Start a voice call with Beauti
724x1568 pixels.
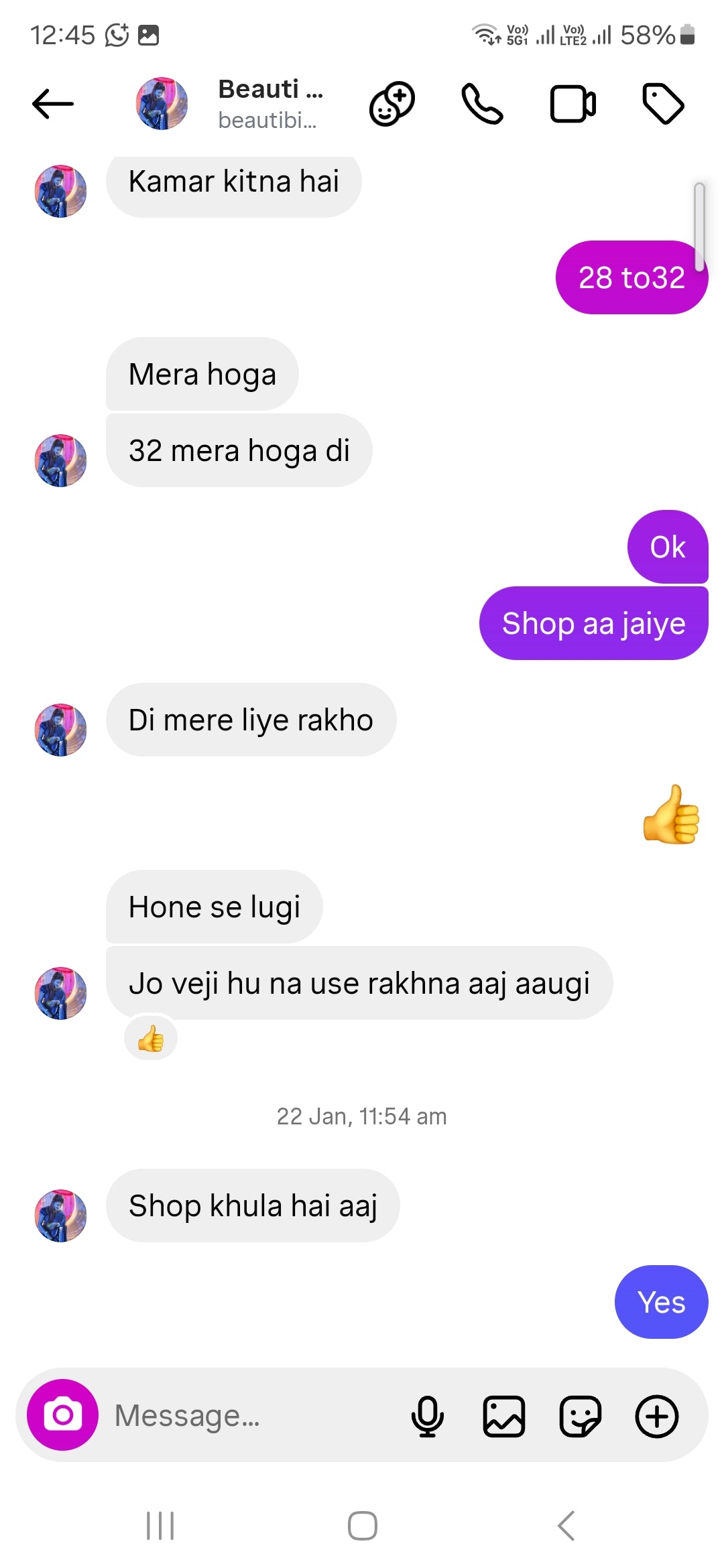(x=482, y=104)
